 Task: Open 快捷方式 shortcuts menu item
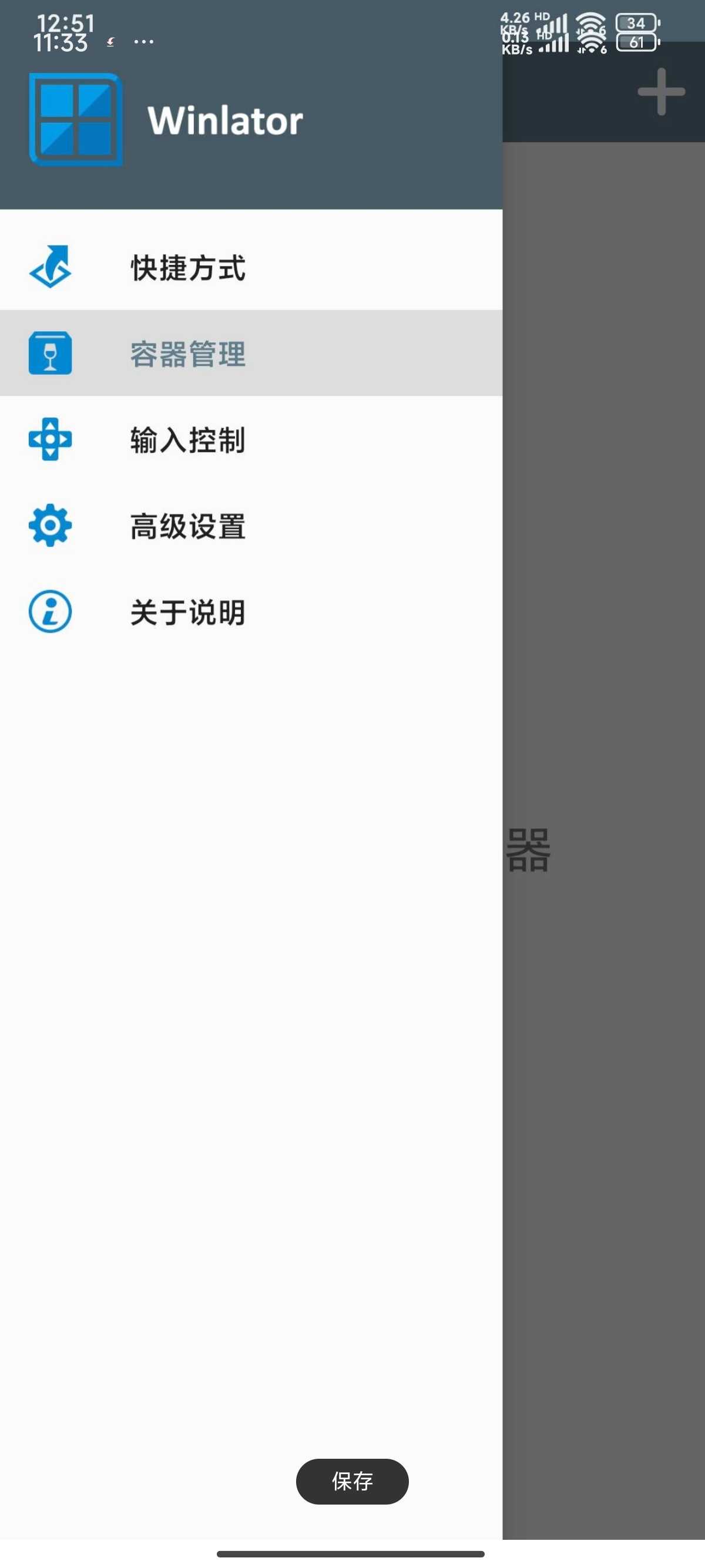click(251, 267)
